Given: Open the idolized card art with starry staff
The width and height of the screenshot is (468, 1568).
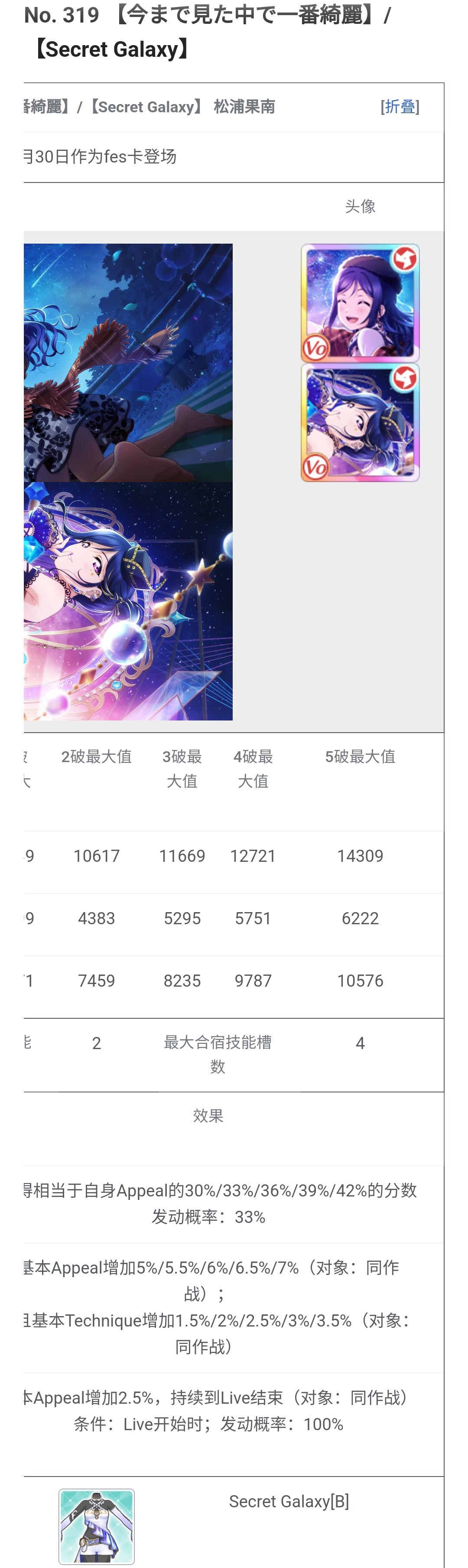Looking at the screenshot, I should pos(128,601).
